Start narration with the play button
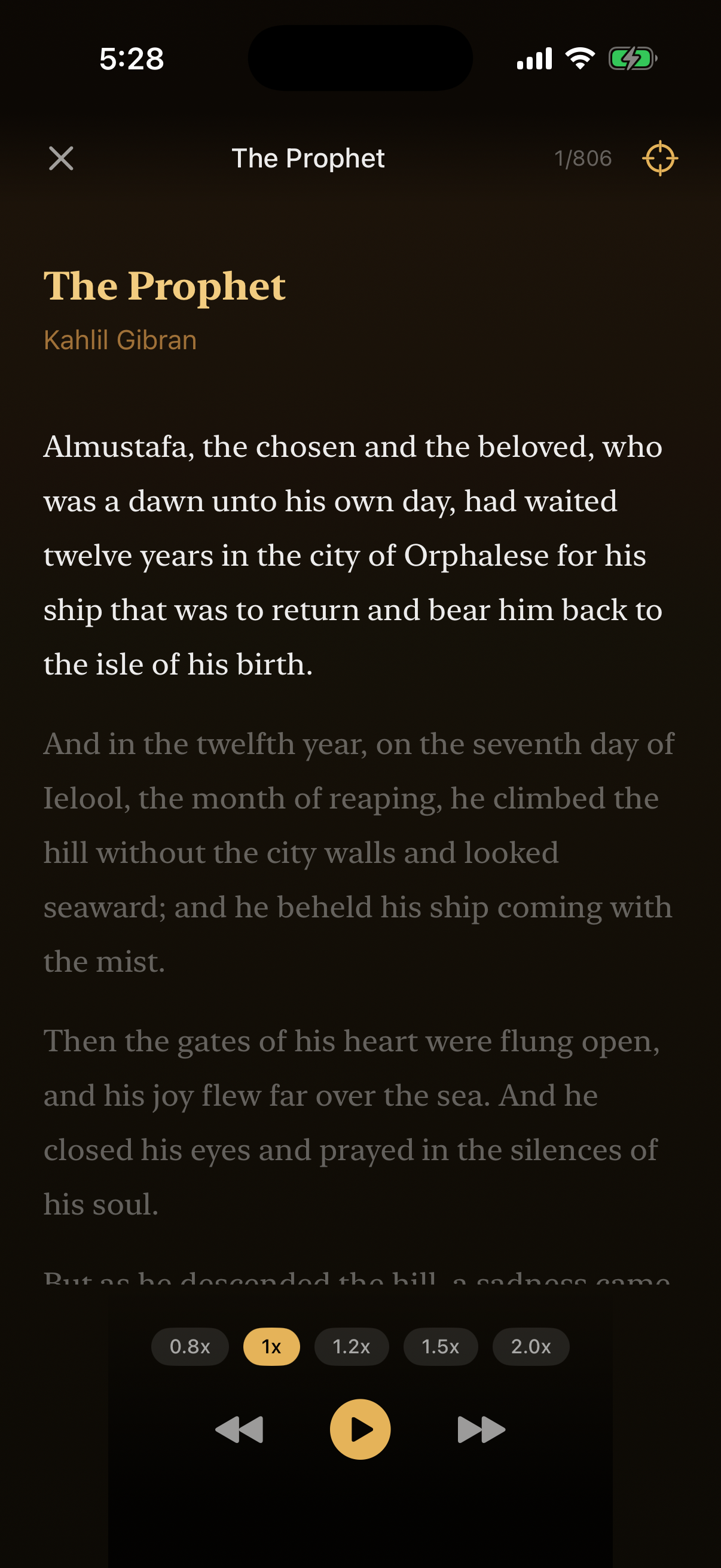 [360, 1429]
